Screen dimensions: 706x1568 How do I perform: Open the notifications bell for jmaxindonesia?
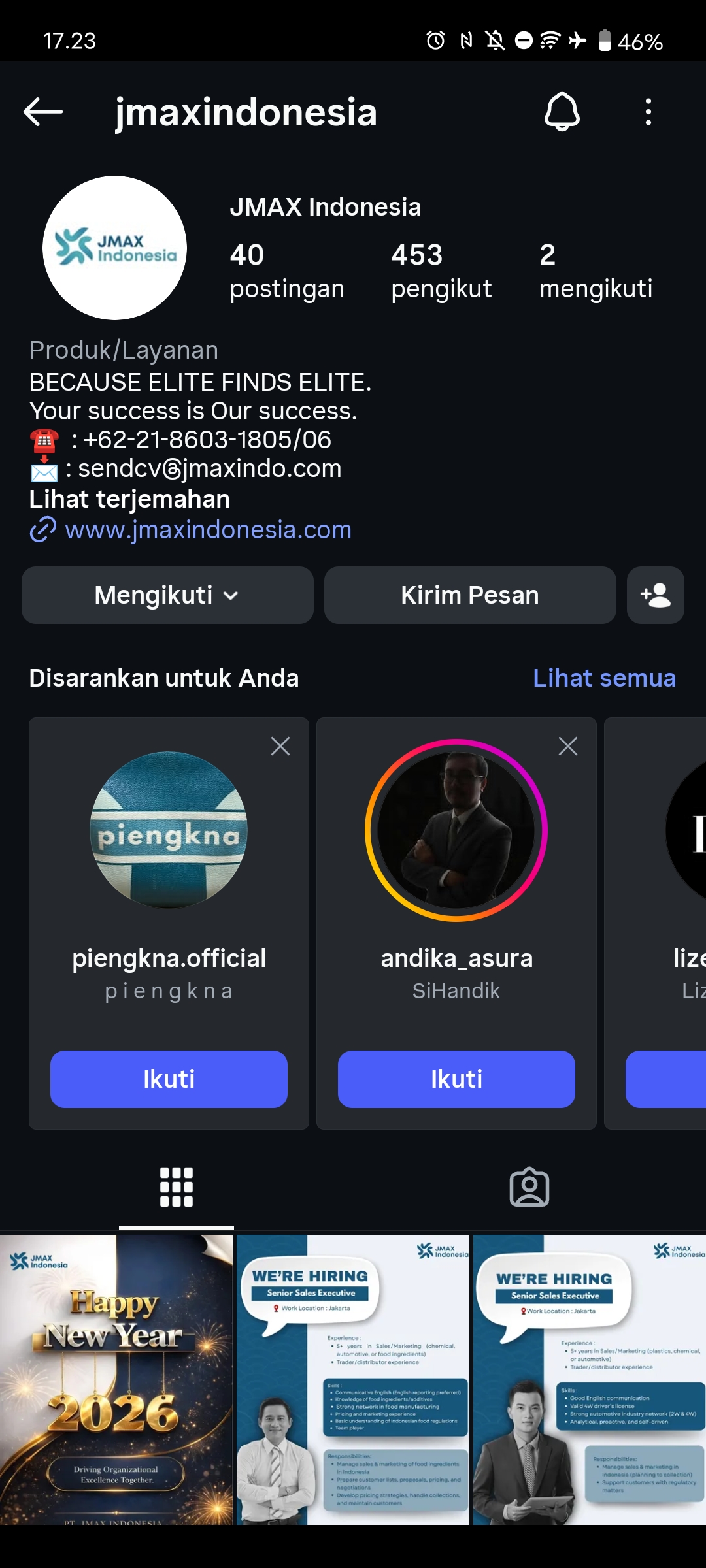[562, 112]
